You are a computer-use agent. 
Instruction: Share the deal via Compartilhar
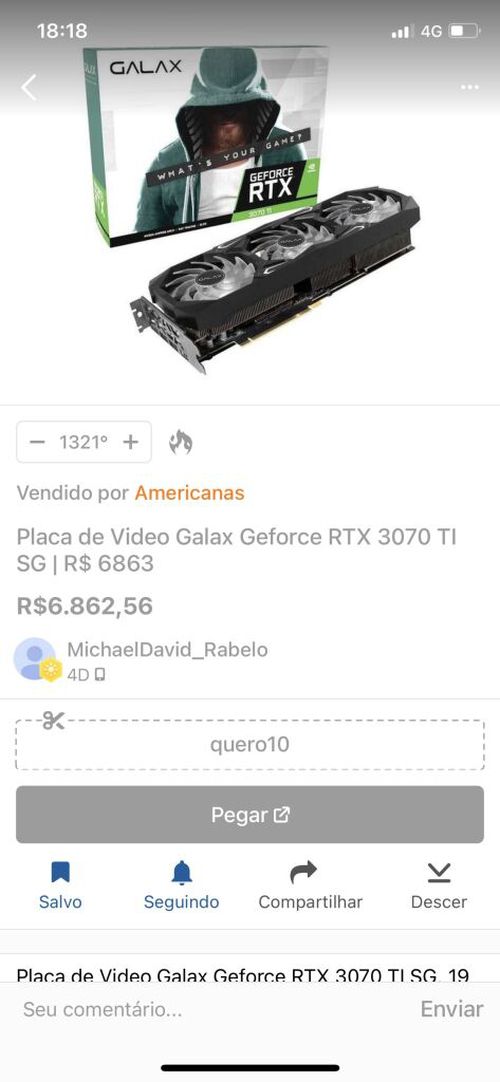tap(310, 886)
